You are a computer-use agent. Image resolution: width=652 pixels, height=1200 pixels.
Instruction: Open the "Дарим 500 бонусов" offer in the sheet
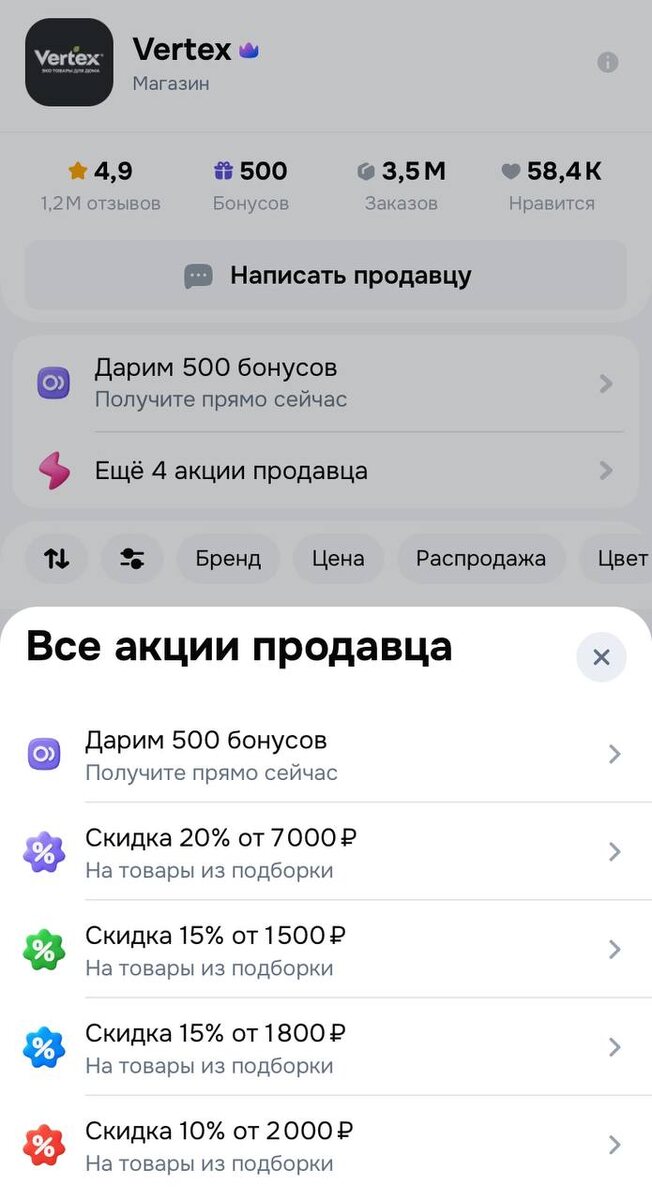[x=326, y=755]
